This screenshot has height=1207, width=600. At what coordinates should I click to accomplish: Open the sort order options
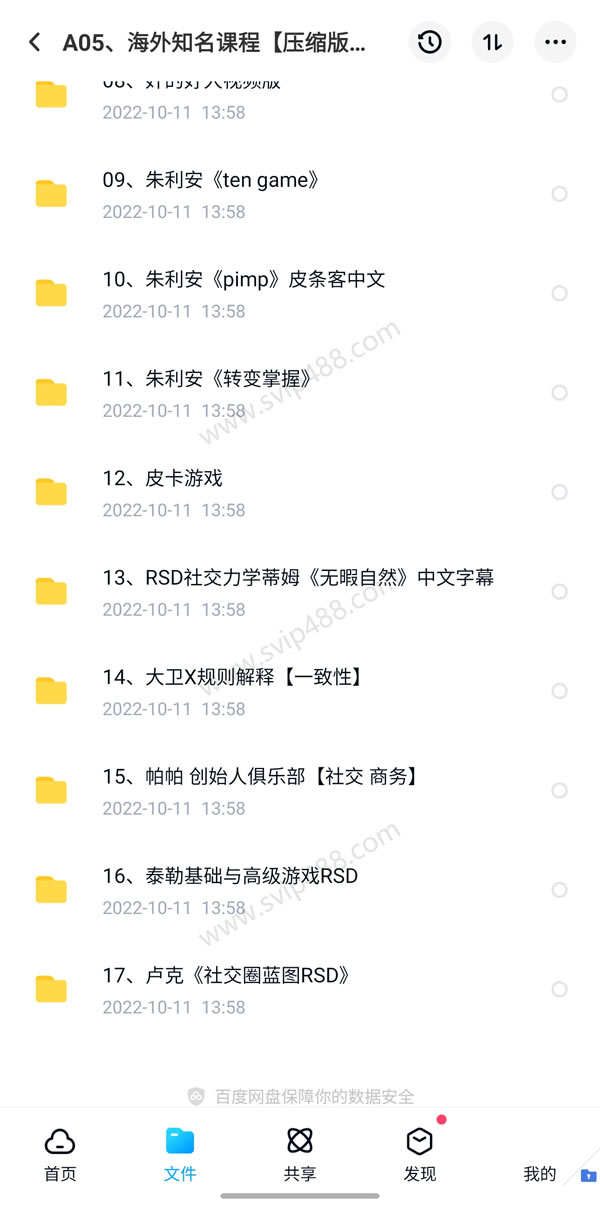(x=492, y=42)
